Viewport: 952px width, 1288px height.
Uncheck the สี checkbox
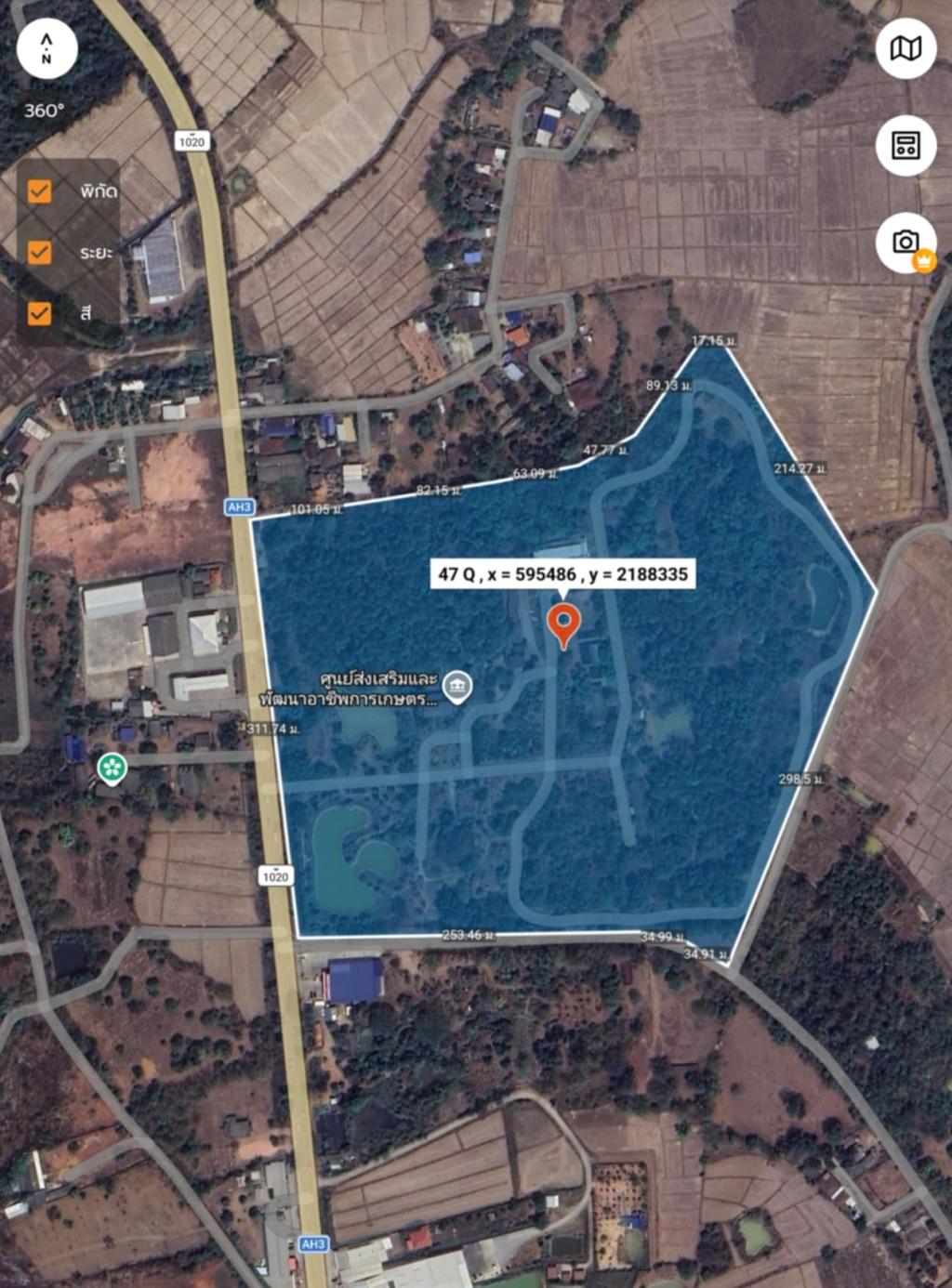[x=39, y=313]
